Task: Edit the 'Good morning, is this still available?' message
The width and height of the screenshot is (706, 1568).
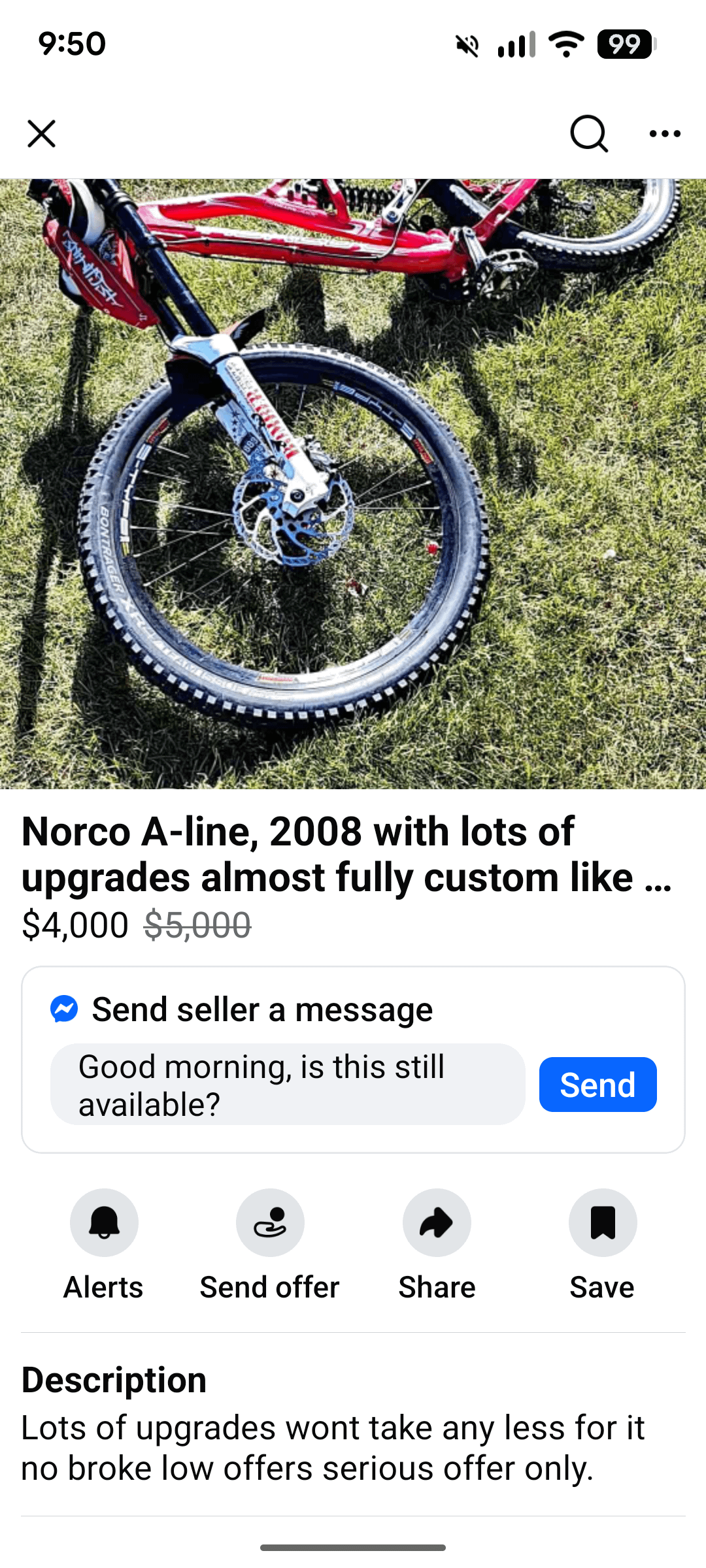Action: (288, 1085)
